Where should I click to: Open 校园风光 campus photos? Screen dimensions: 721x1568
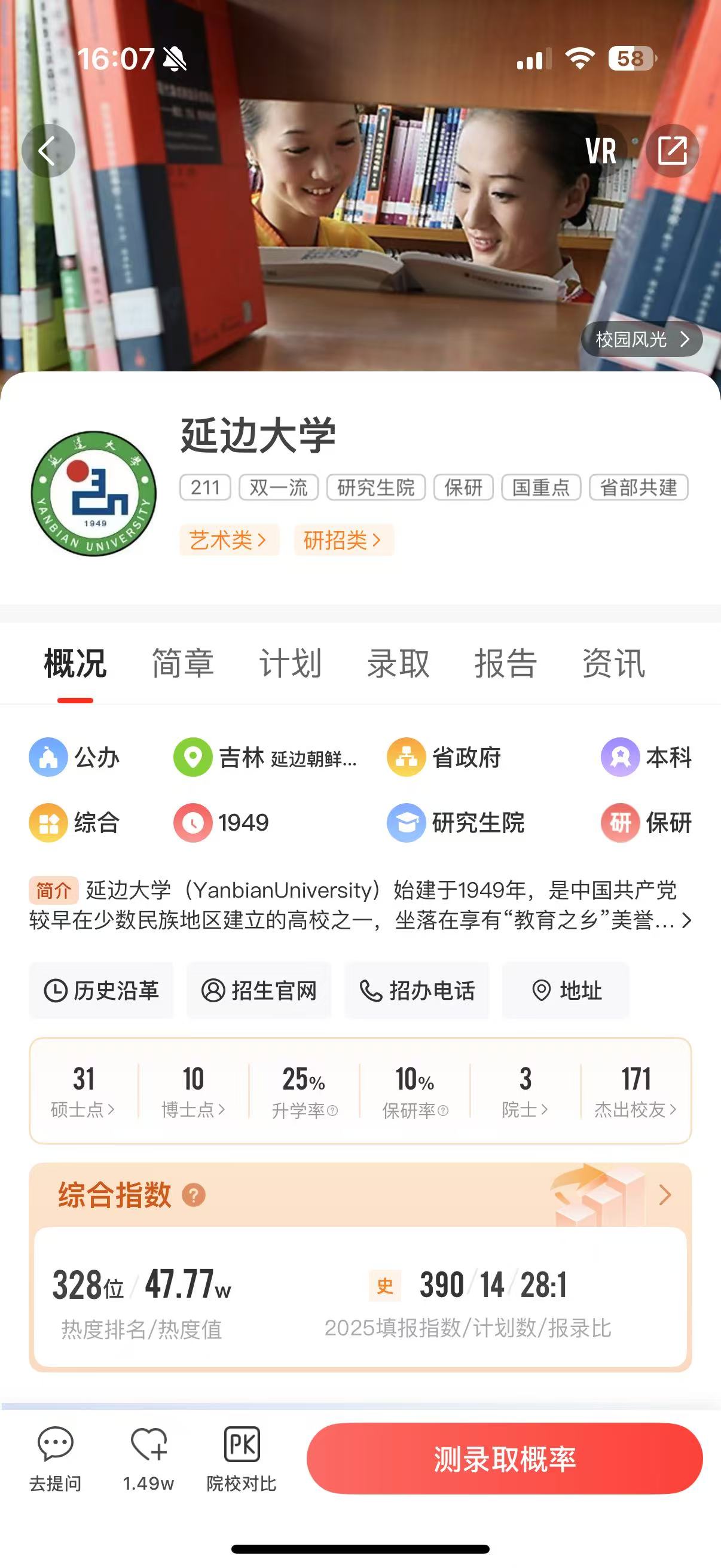pos(641,339)
